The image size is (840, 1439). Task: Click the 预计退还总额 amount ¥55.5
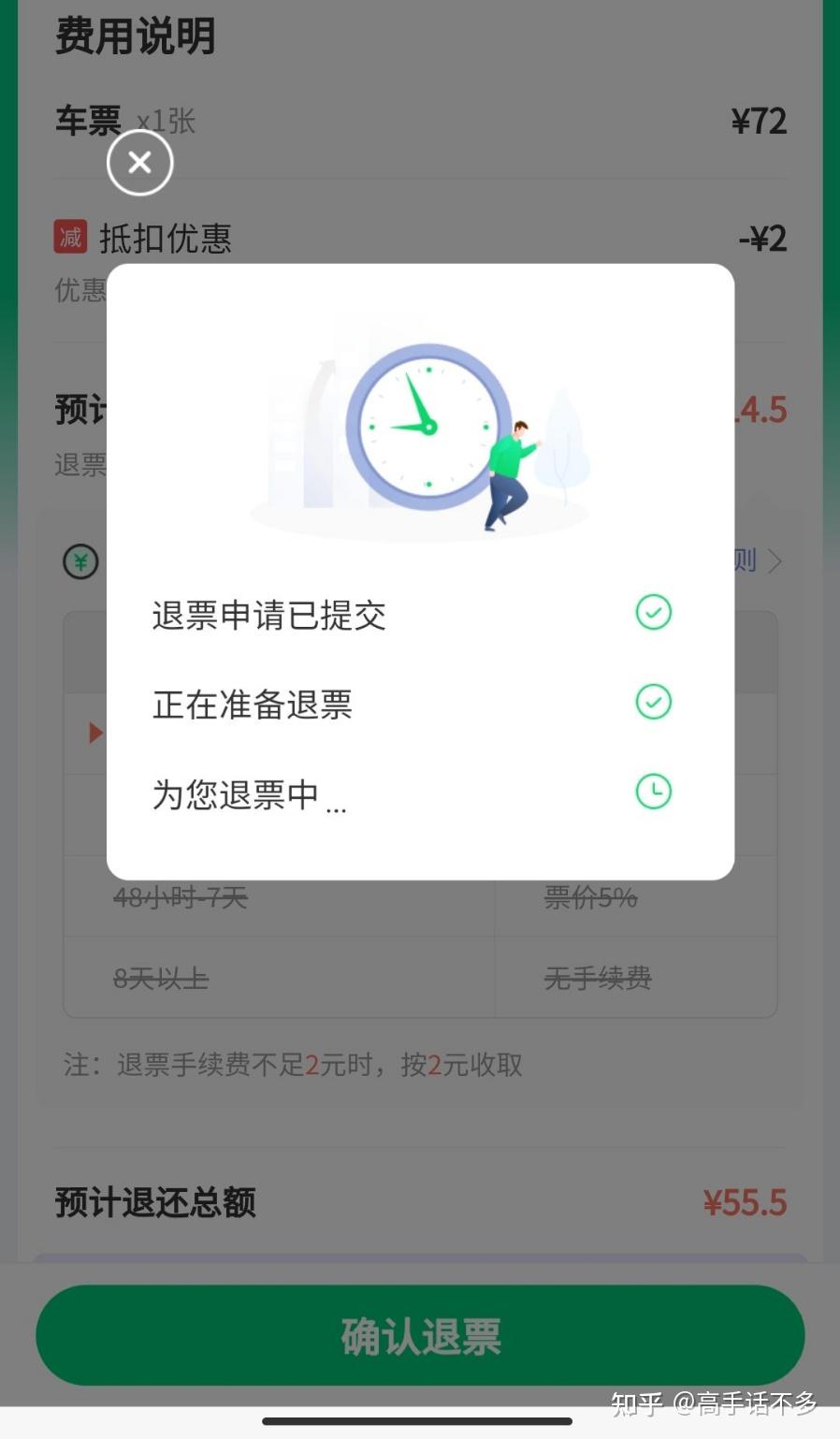(745, 1203)
